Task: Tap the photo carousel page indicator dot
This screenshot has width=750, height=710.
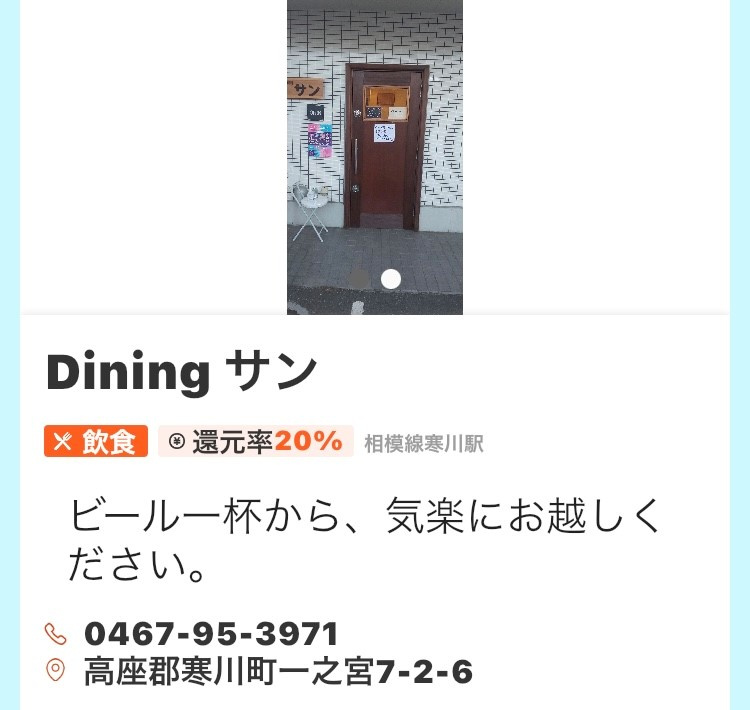Action: click(x=391, y=279)
